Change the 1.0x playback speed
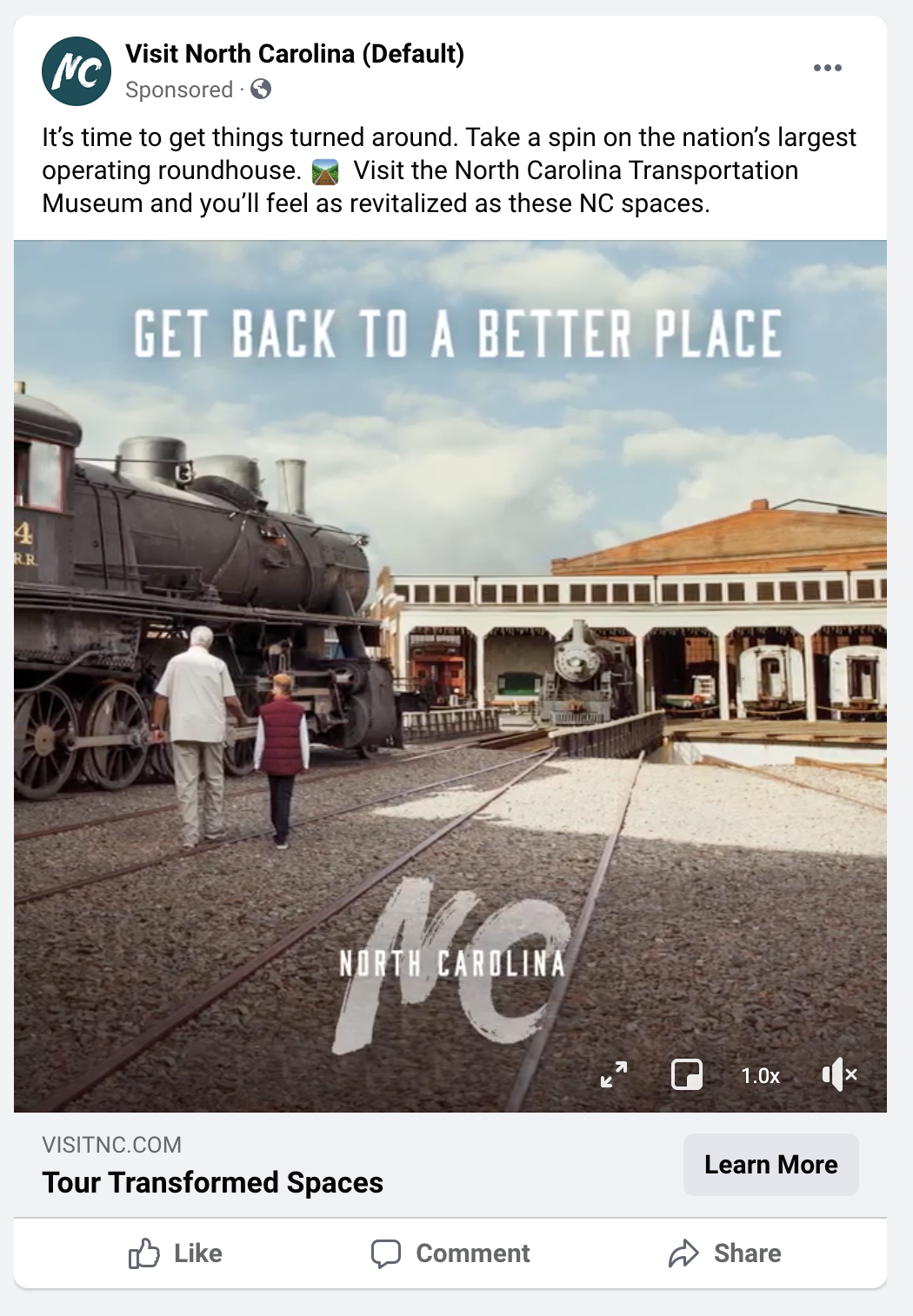 (760, 1075)
